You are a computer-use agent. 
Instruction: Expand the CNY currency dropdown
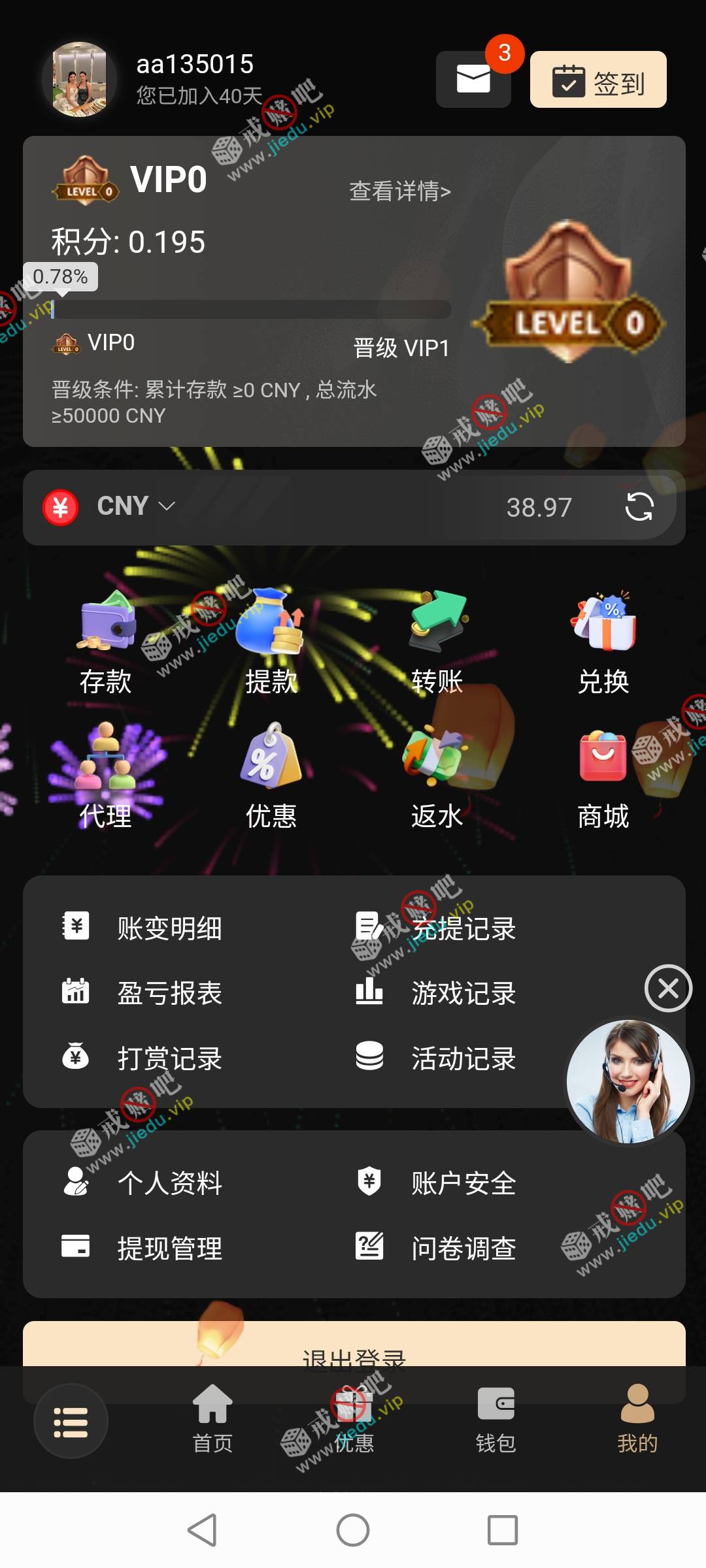(136, 506)
